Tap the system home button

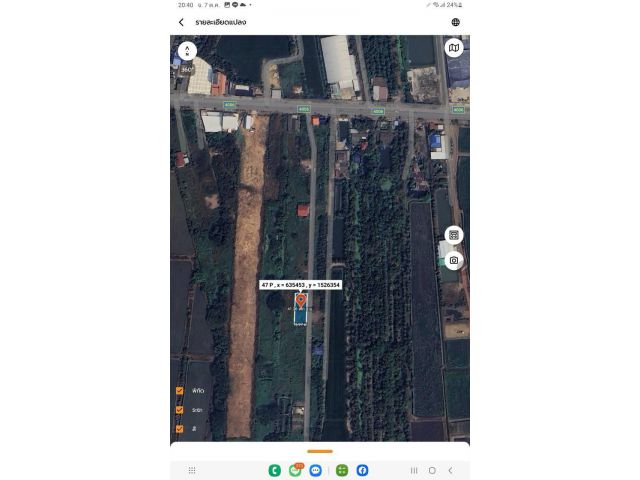432,470
